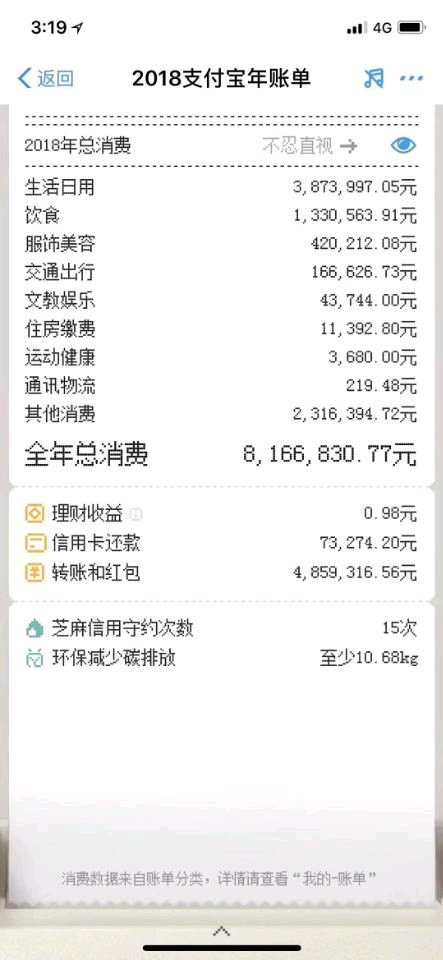Toggle the background music icon
443x960 pixels.
(x=373, y=78)
